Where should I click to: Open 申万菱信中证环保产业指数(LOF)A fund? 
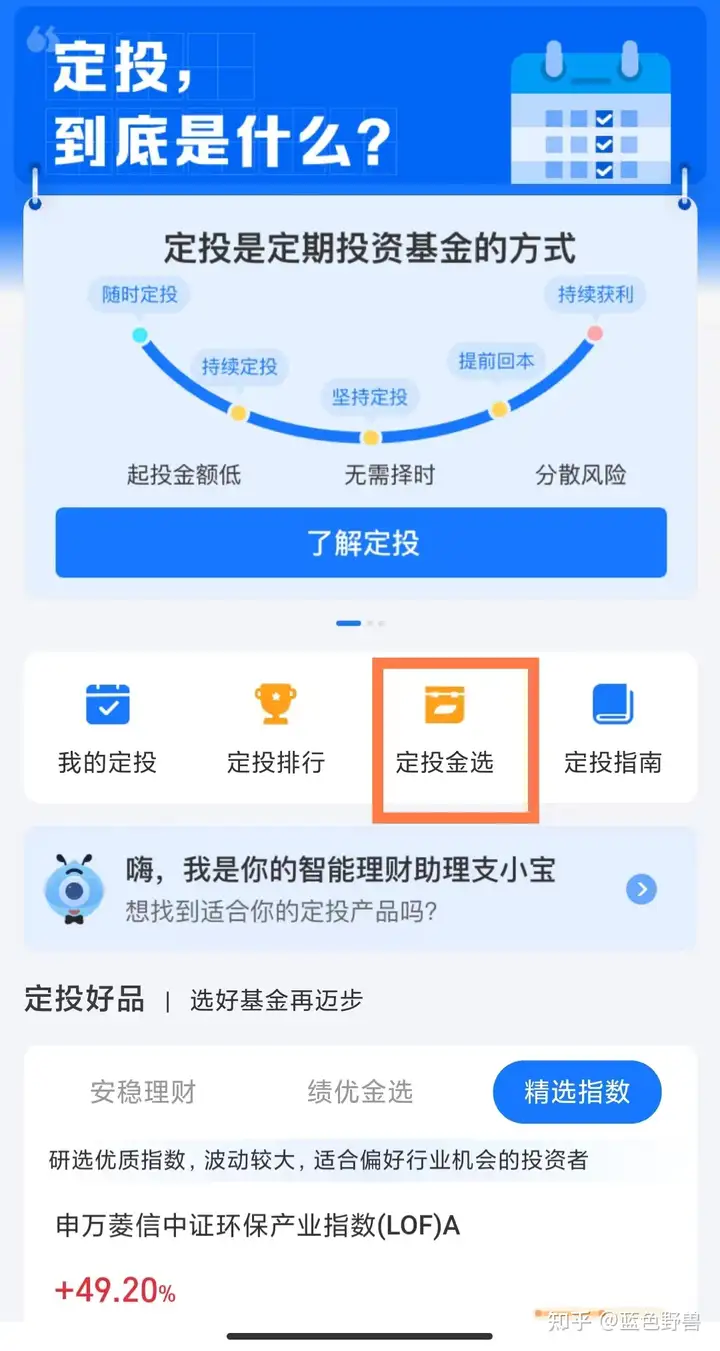258,1225
